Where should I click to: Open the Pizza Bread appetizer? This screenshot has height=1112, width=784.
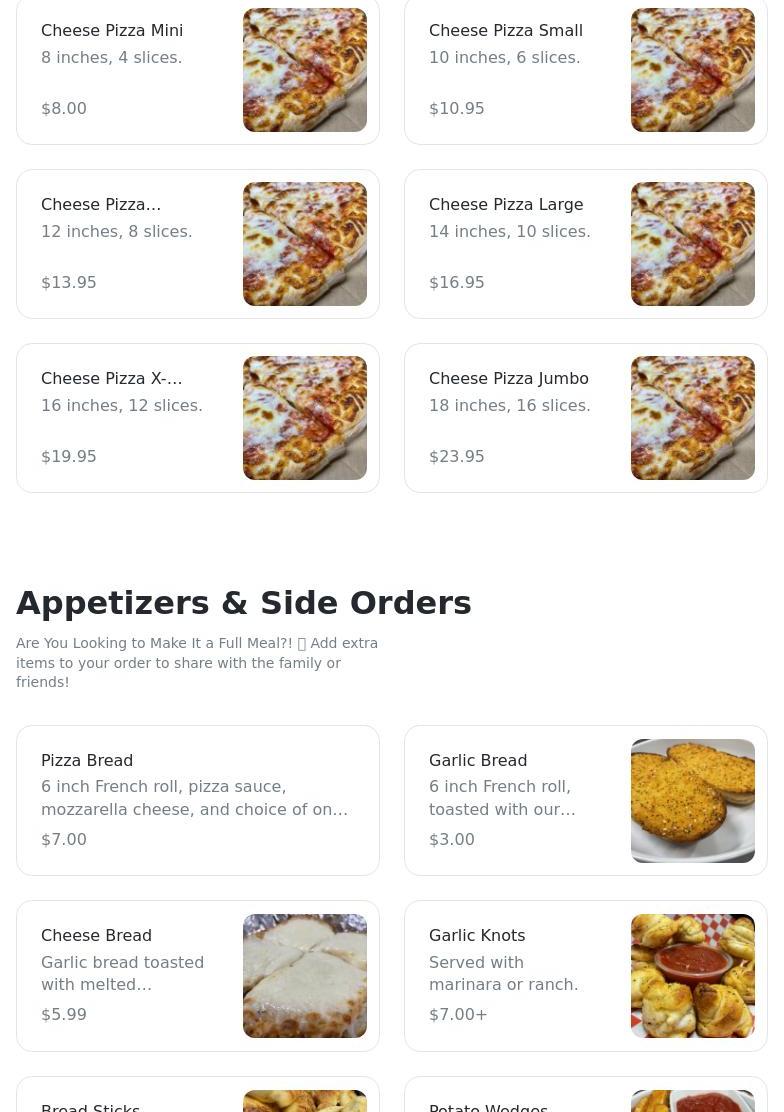[x=198, y=800]
